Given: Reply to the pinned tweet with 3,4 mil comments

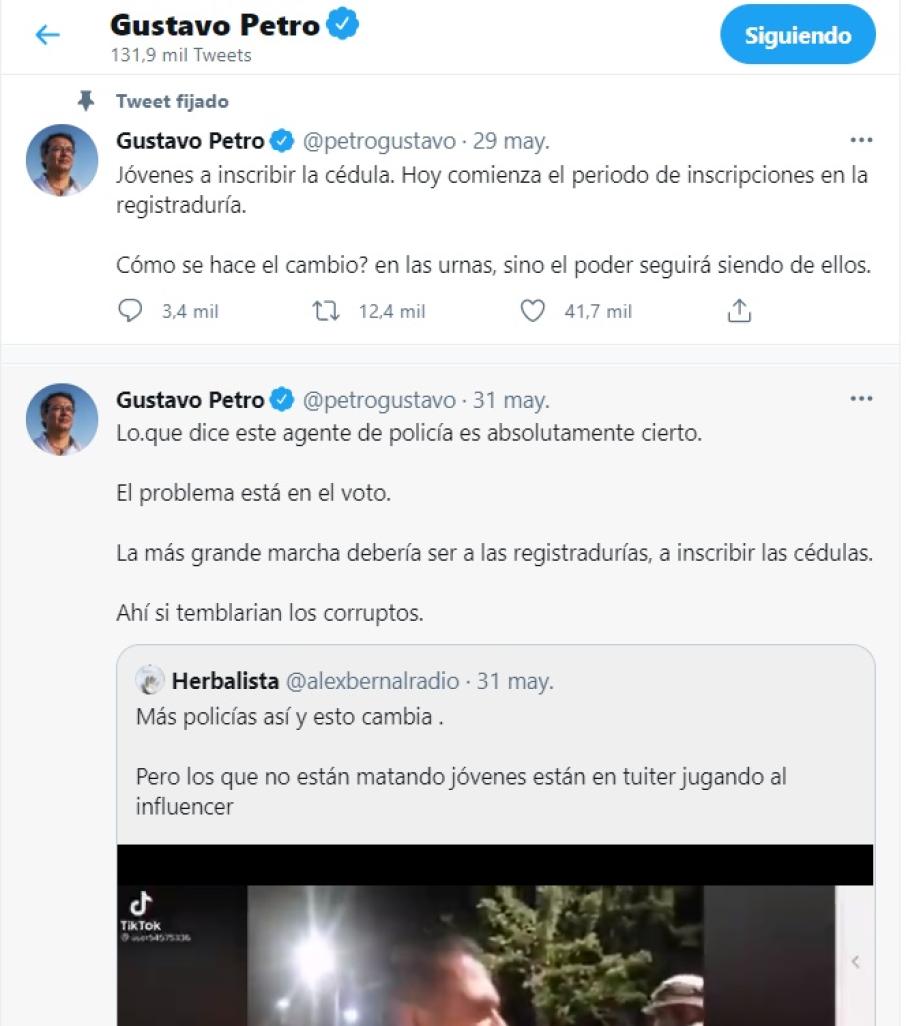Looking at the screenshot, I should pos(131,312).
